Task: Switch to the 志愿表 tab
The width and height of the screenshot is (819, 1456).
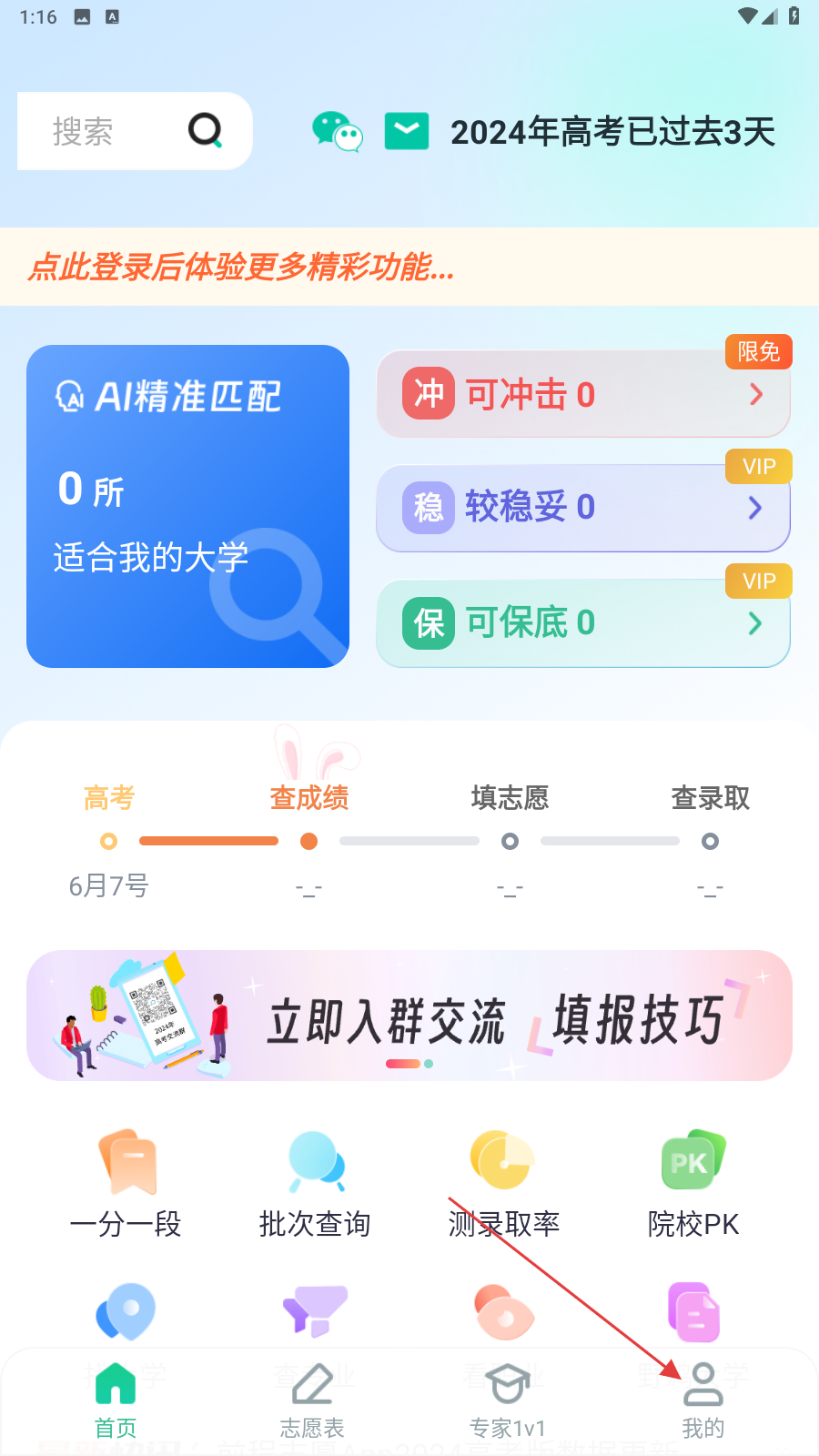Action: [x=312, y=1401]
